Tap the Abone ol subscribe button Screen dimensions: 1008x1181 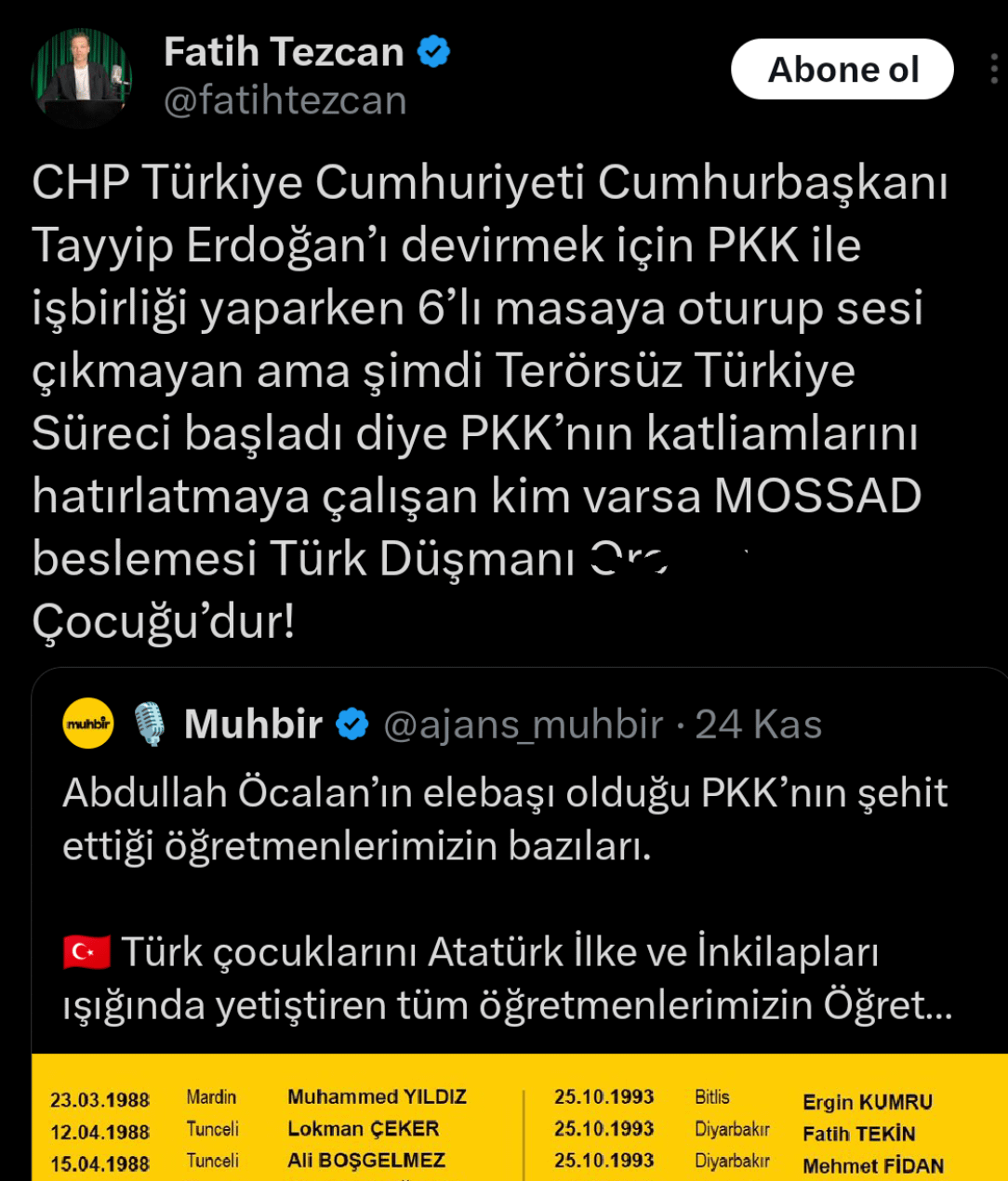(x=842, y=70)
